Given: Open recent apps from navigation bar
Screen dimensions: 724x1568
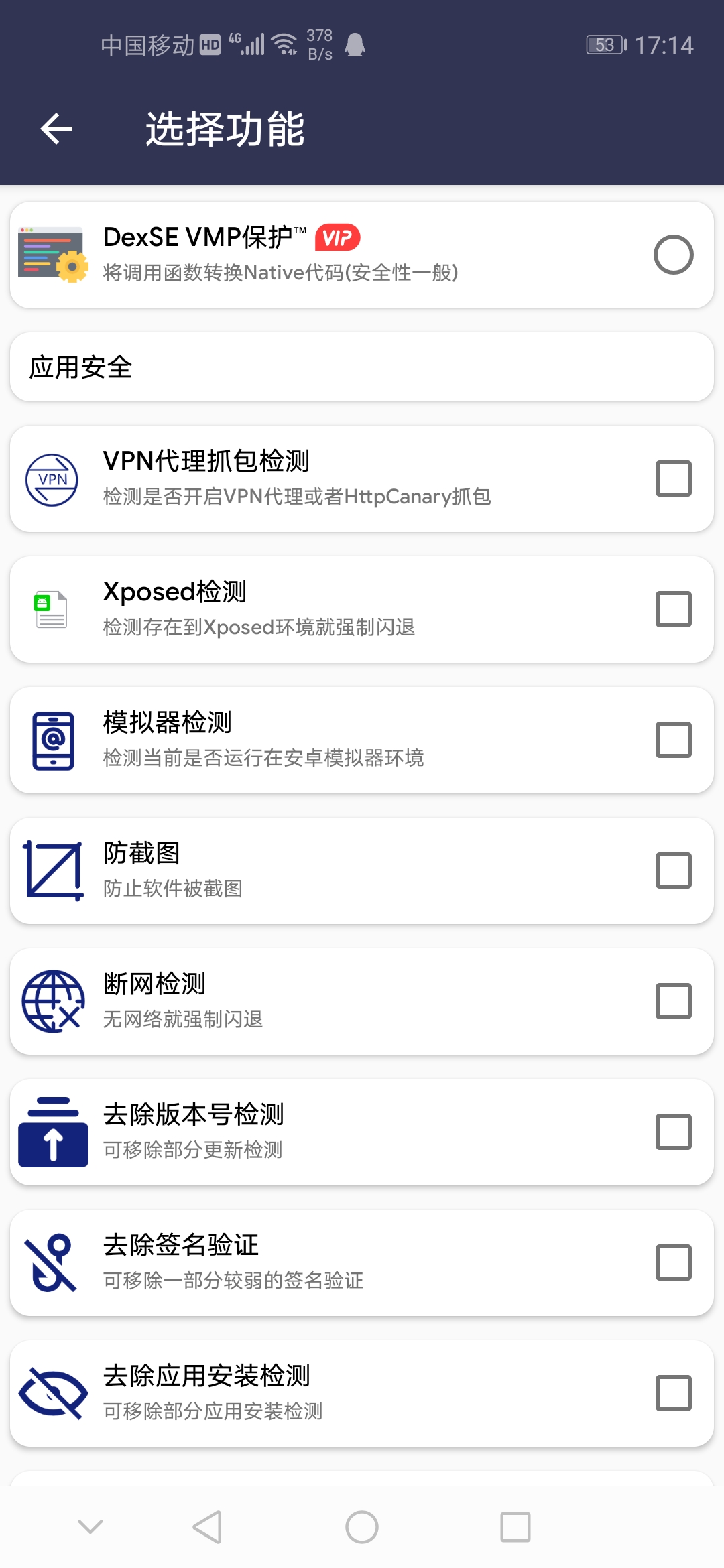Looking at the screenshot, I should (x=516, y=1527).
